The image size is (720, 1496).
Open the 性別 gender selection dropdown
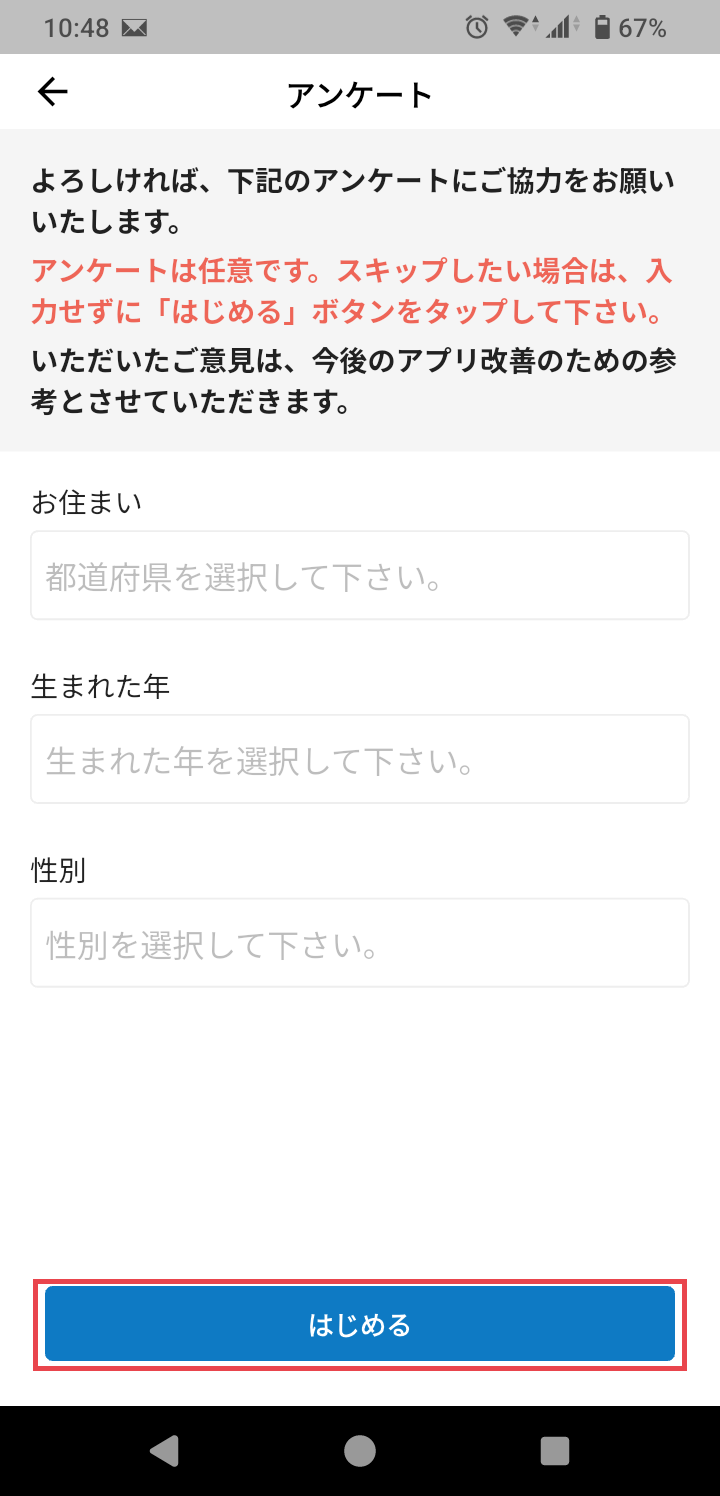[360, 942]
